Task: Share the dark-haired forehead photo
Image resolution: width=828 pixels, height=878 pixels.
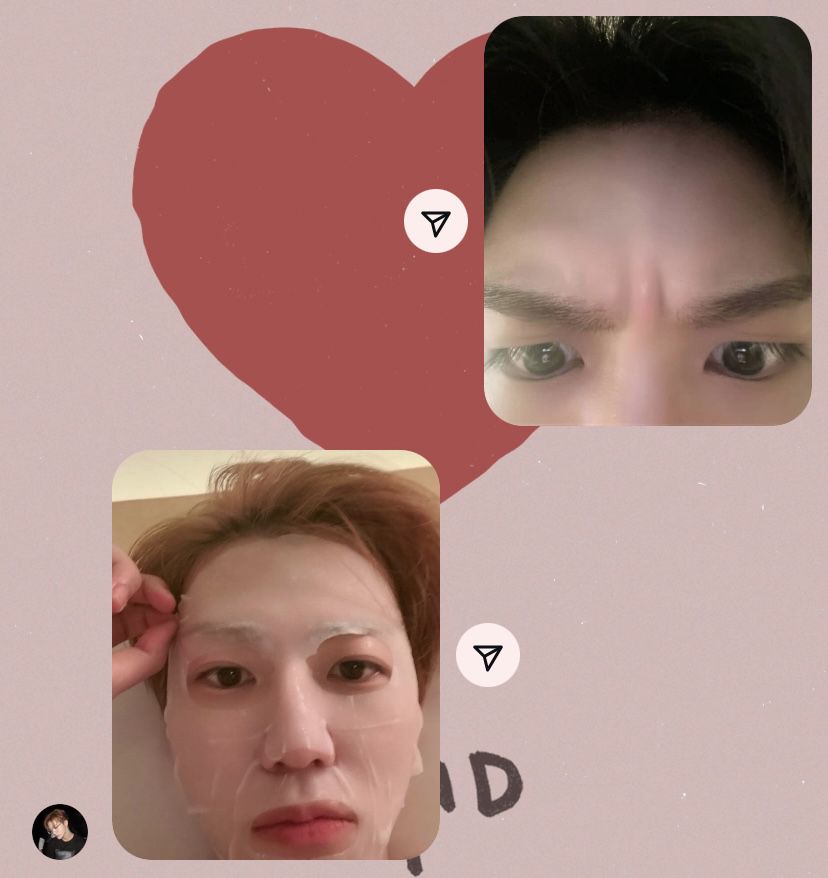Action: pos(436,222)
